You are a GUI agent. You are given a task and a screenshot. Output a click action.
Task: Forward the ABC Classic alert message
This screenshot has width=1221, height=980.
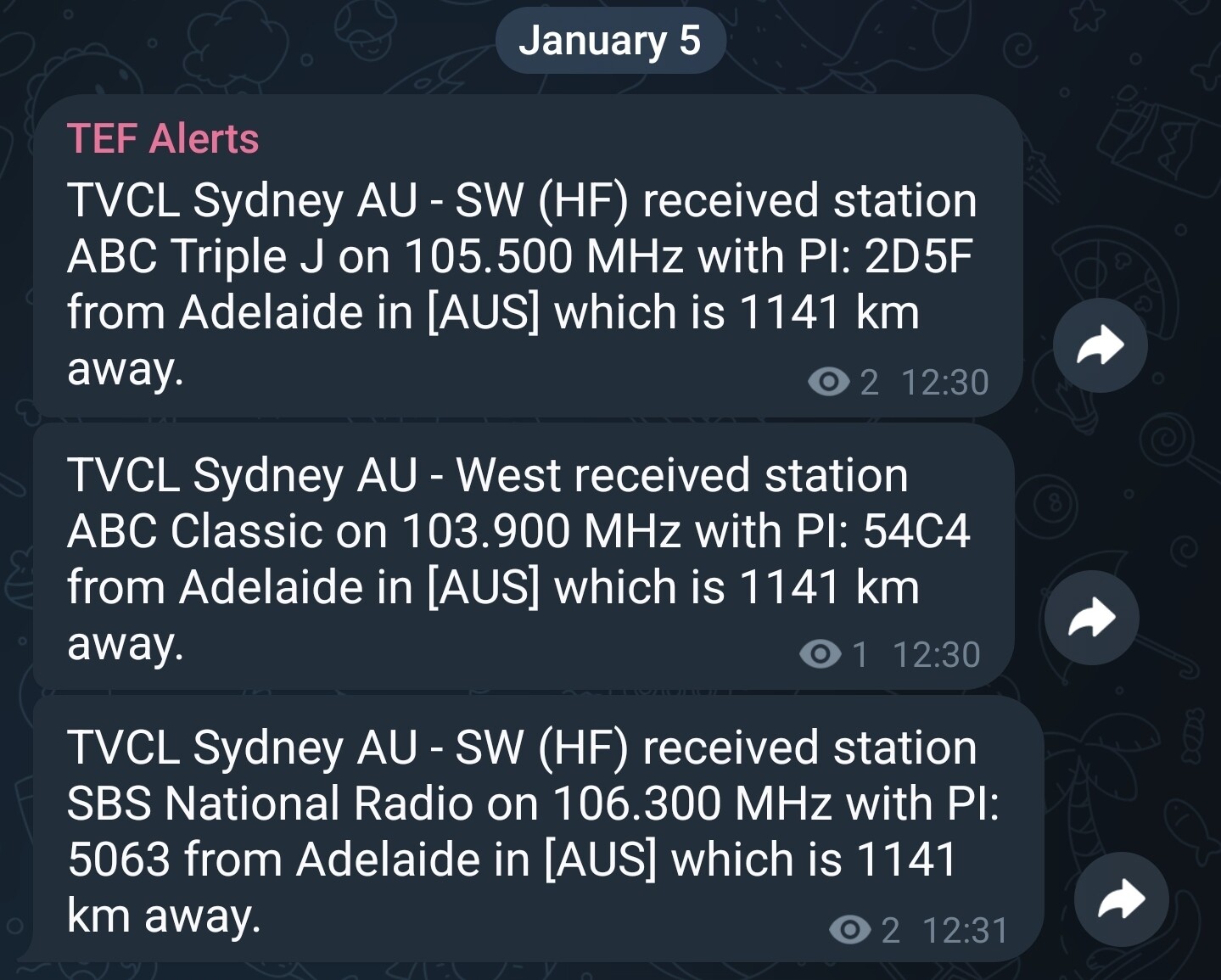[x=1091, y=618]
